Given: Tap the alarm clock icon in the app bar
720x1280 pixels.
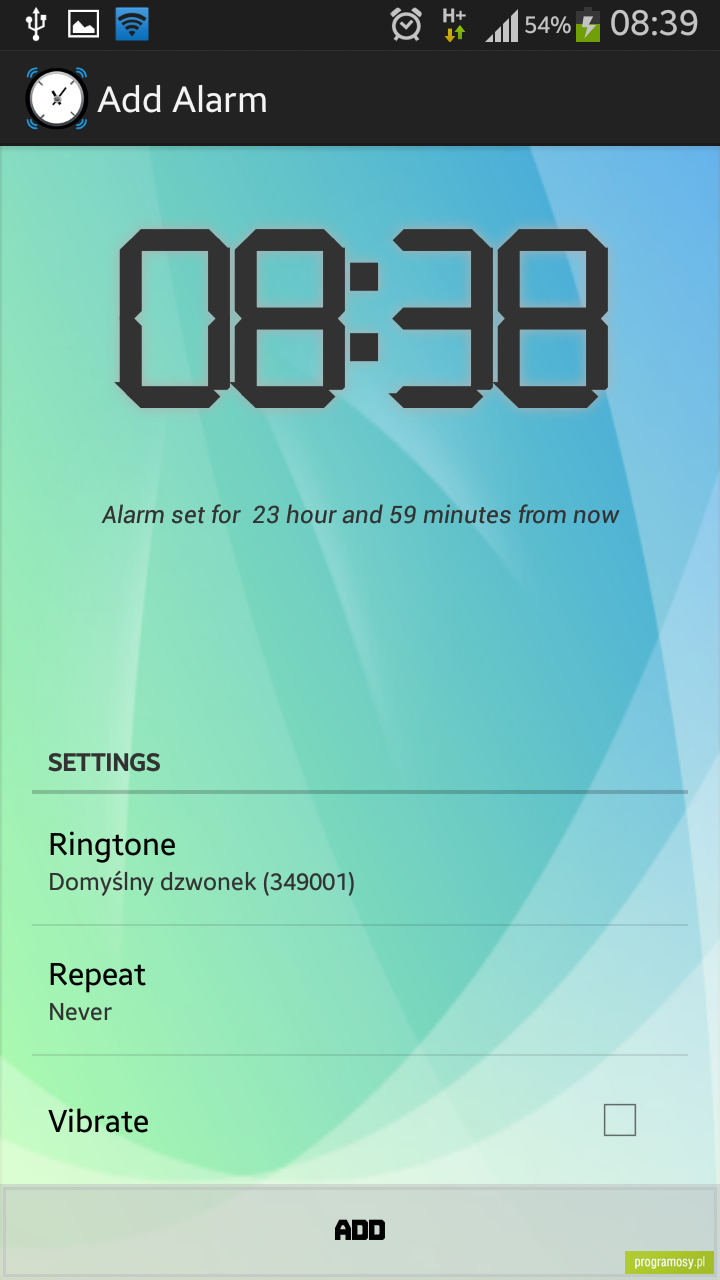Looking at the screenshot, I should (x=57, y=99).
